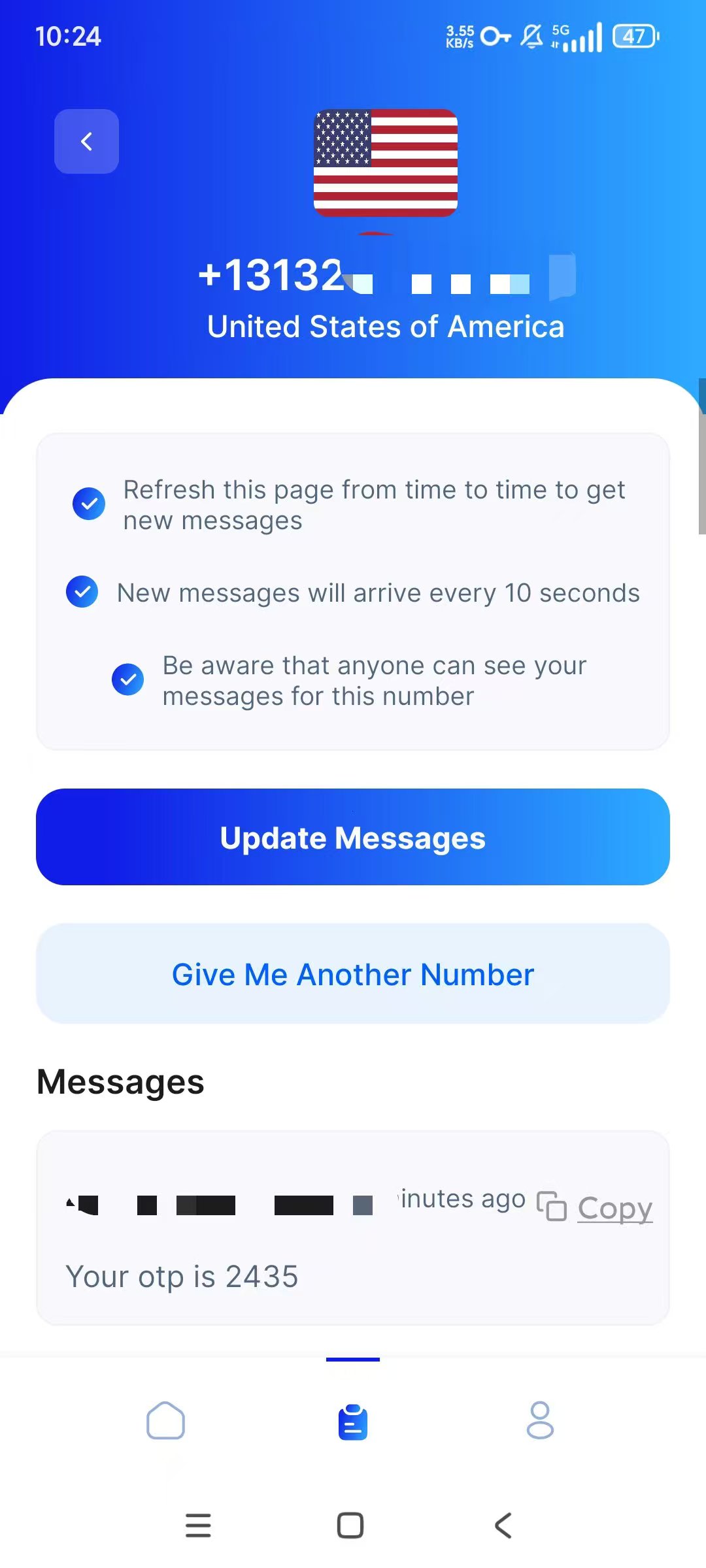Screen dimensions: 706x1568
Task: Open the system recent apps menu
Action: 198,1526
